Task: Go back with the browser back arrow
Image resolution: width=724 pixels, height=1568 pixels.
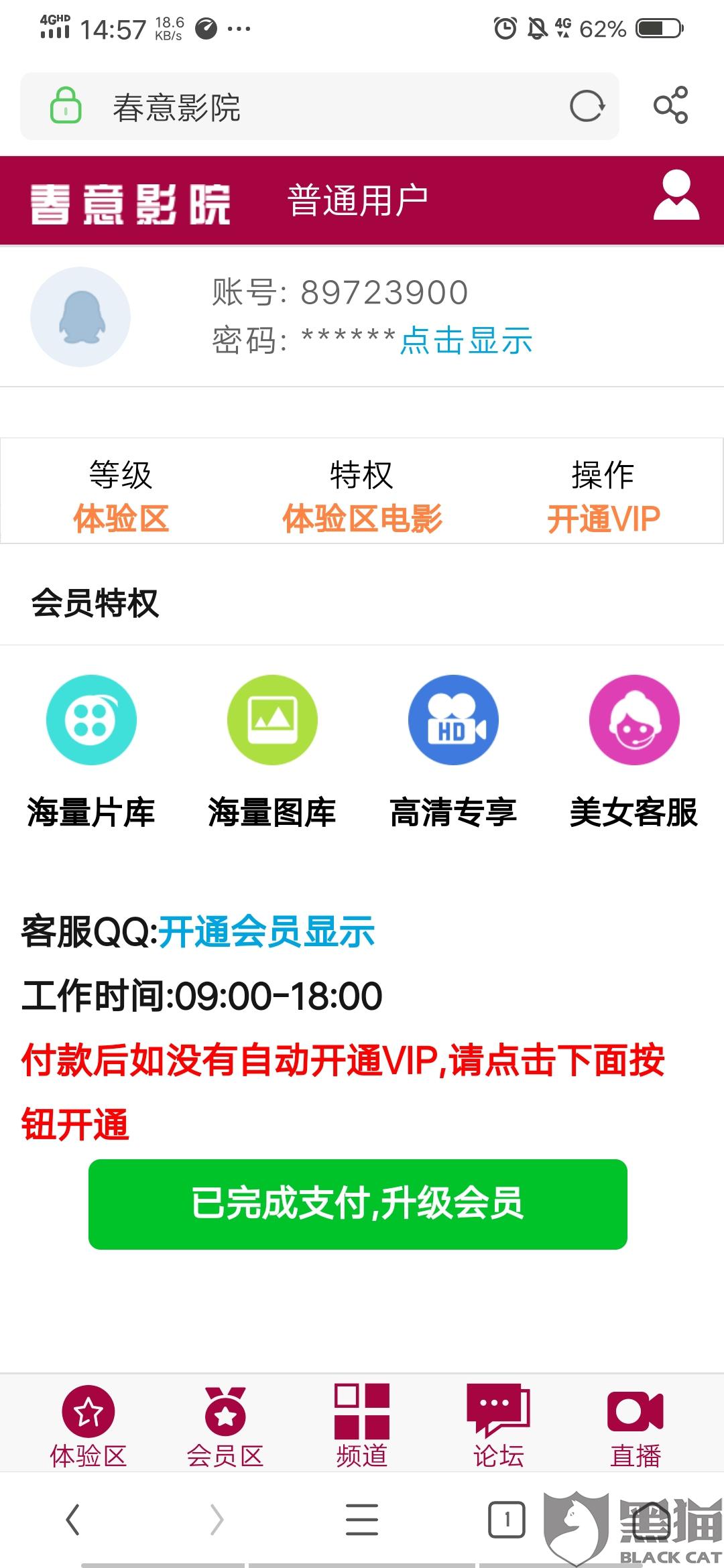Action: [73, 1520]
